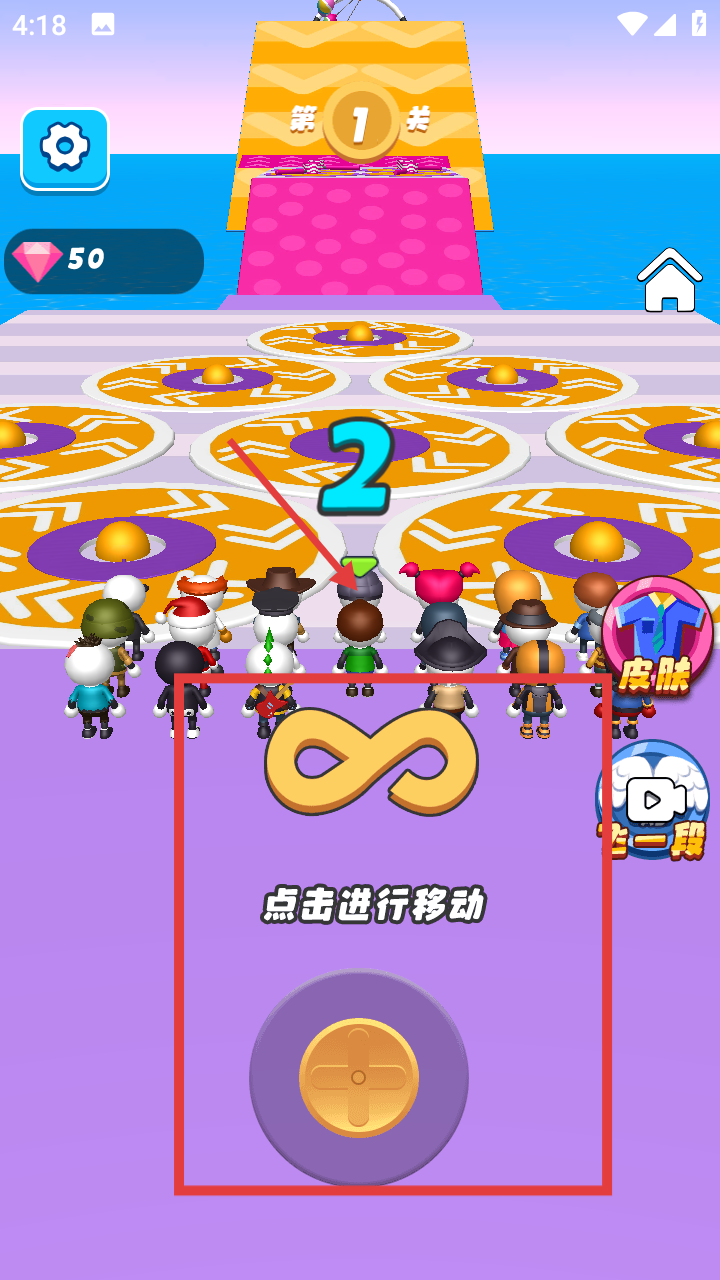Tap the golden joystick to move

pyautogui.click(x=358, y=1078)
